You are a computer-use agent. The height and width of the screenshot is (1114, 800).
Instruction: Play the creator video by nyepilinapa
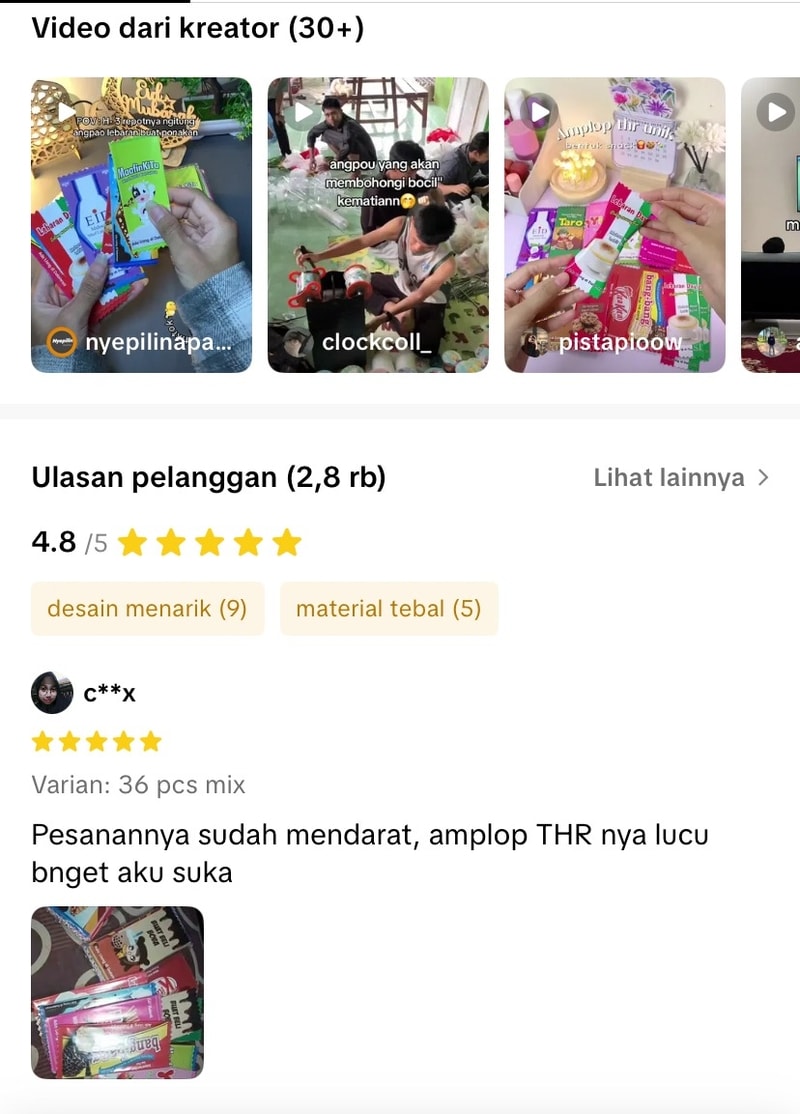141,225
